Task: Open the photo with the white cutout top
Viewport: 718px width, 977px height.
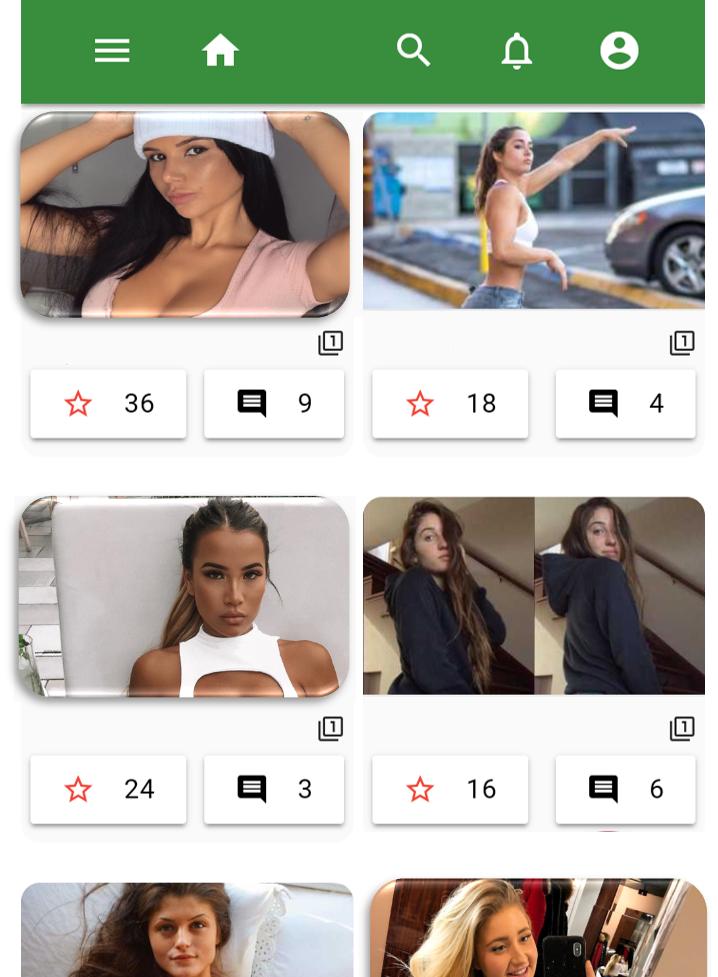Action: (185, 596)
